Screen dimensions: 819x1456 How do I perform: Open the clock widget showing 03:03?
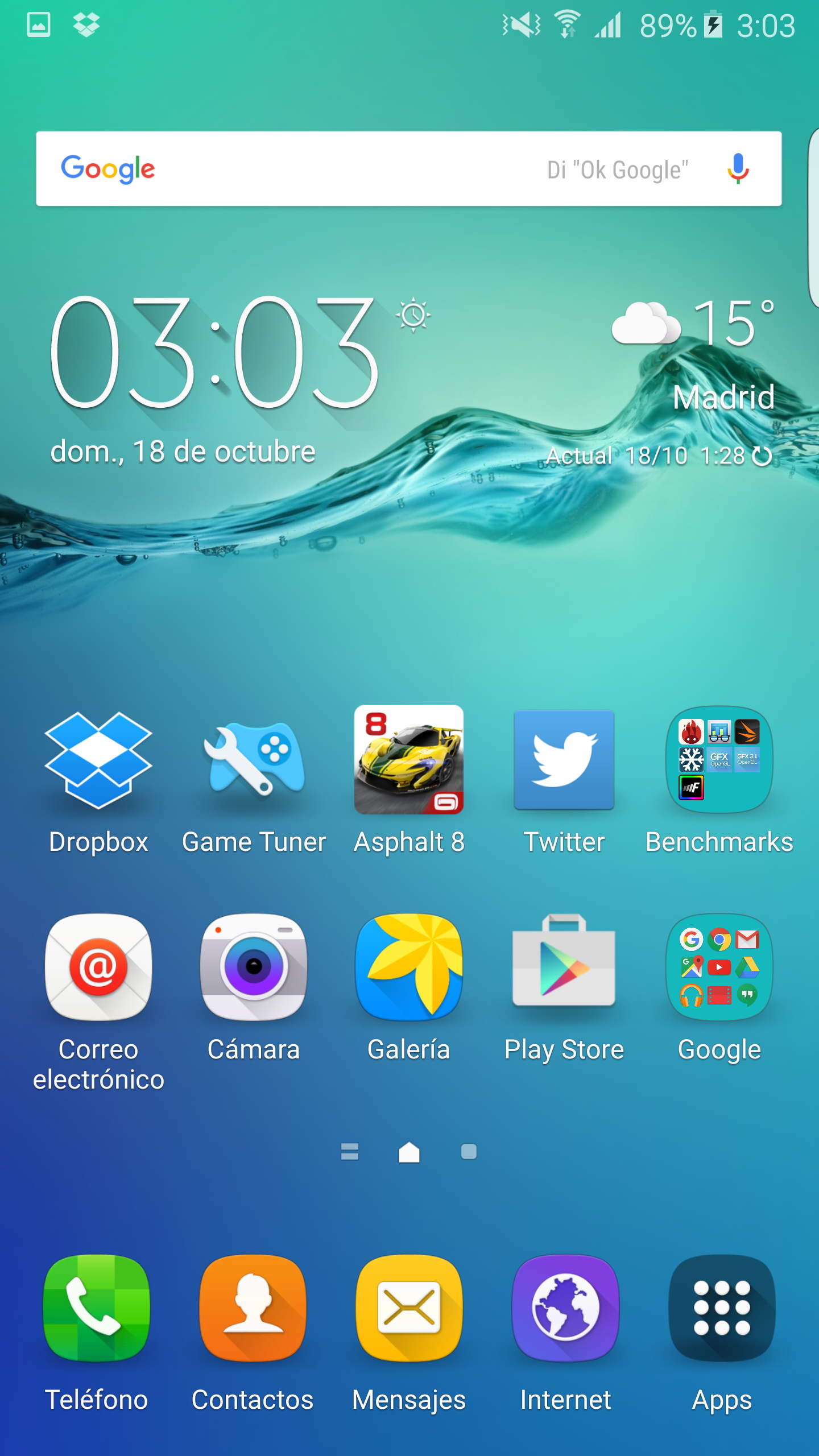pyautogui.click(x=215, y=353)
